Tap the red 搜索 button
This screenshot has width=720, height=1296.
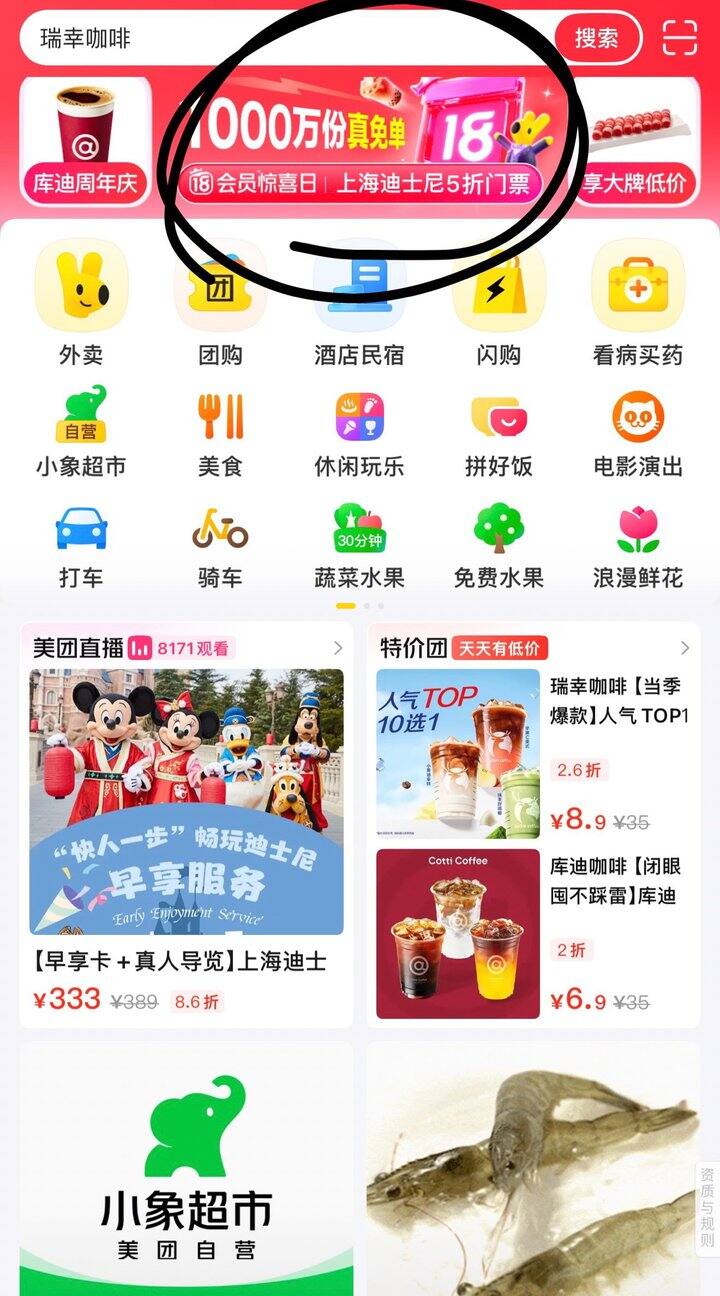coord(596,39)
